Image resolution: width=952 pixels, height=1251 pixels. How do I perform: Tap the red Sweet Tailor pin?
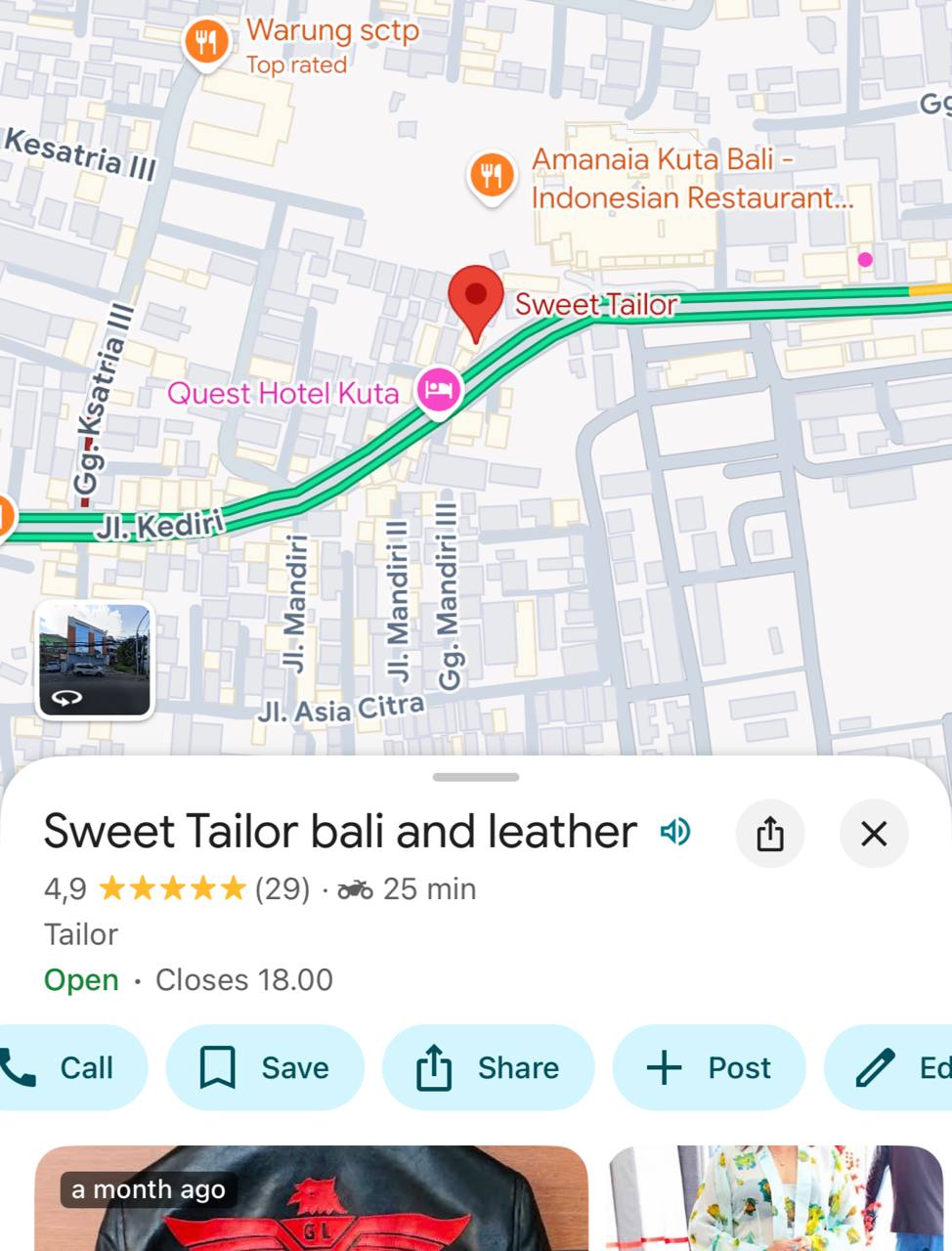pos(475,296)
